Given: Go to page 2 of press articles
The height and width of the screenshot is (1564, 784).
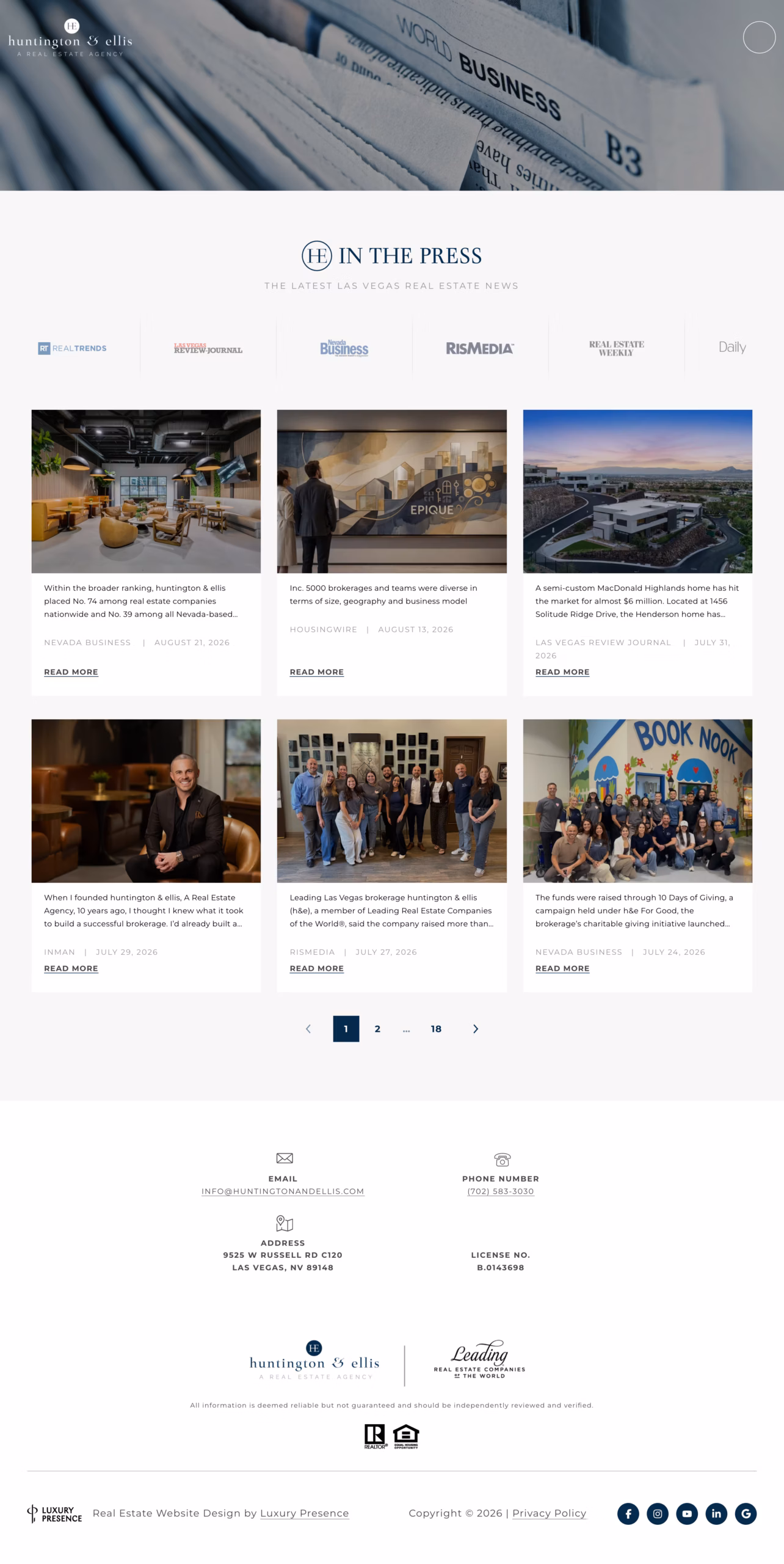Looking at the screenshot, I should pyautogui.click(x=377, y=1029).
